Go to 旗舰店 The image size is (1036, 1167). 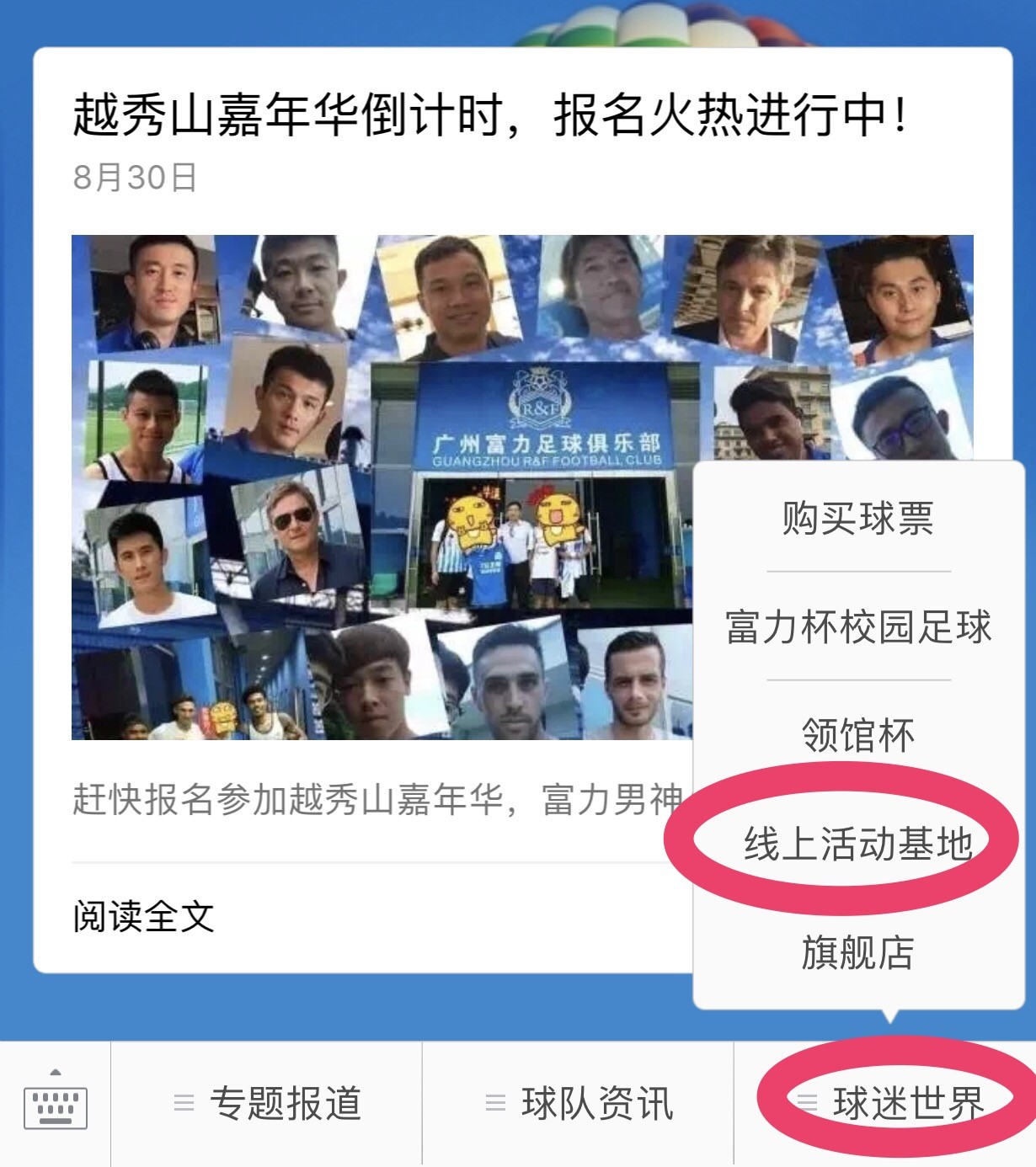pos(857,952)
